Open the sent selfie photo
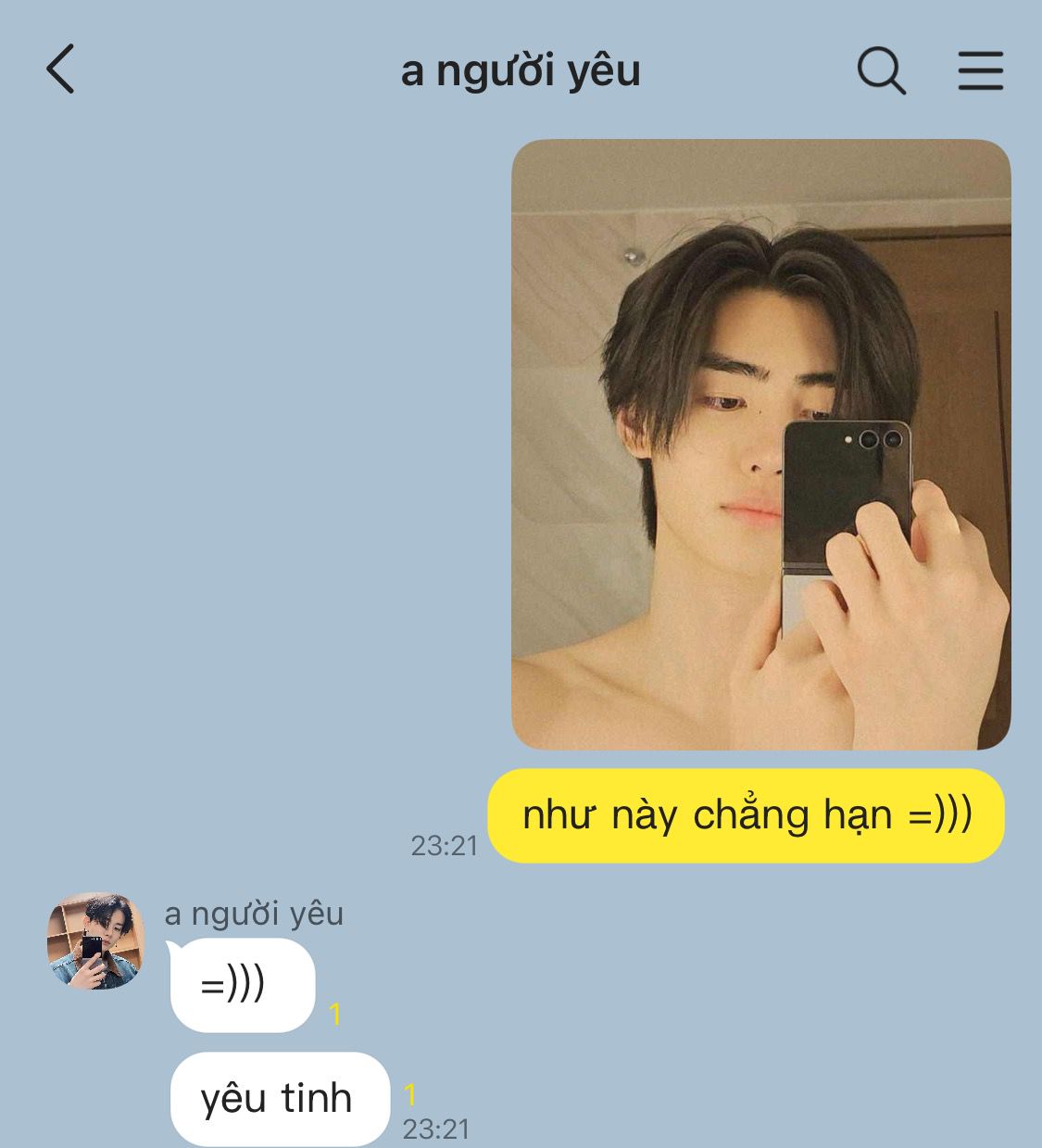 tap(760, 445)
